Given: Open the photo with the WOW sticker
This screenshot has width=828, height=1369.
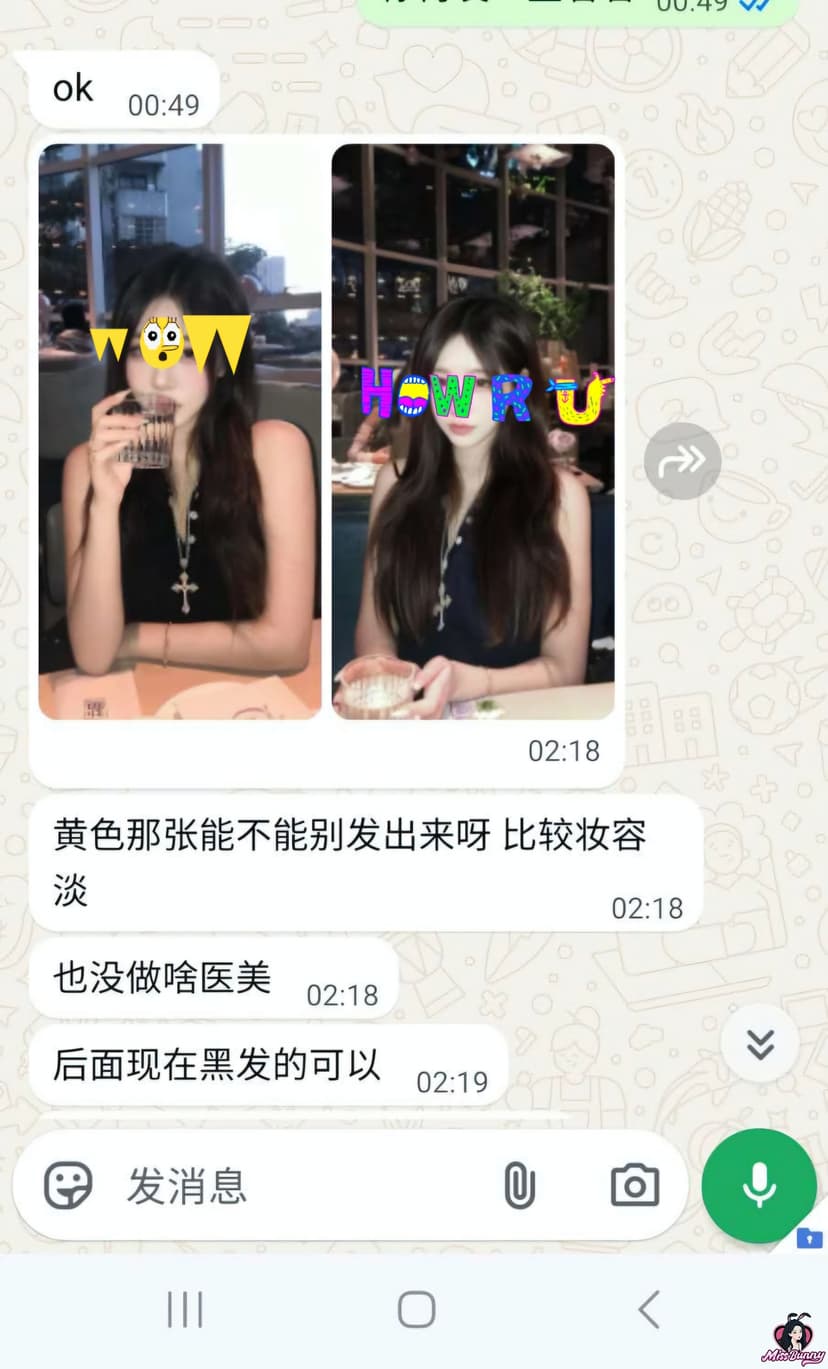Looking at the screenshot, I should (x=180, y=431).
